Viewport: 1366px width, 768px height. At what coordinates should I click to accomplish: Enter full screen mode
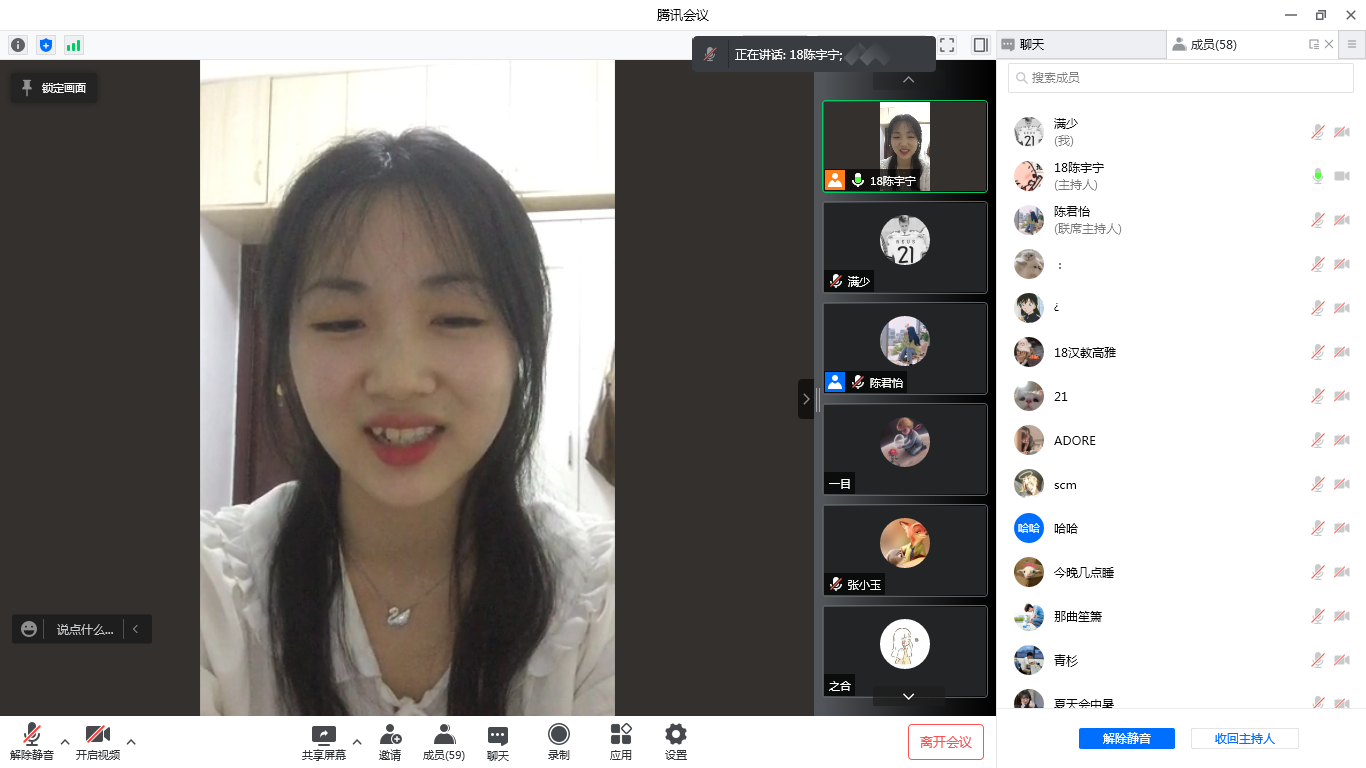pos(947,45)
